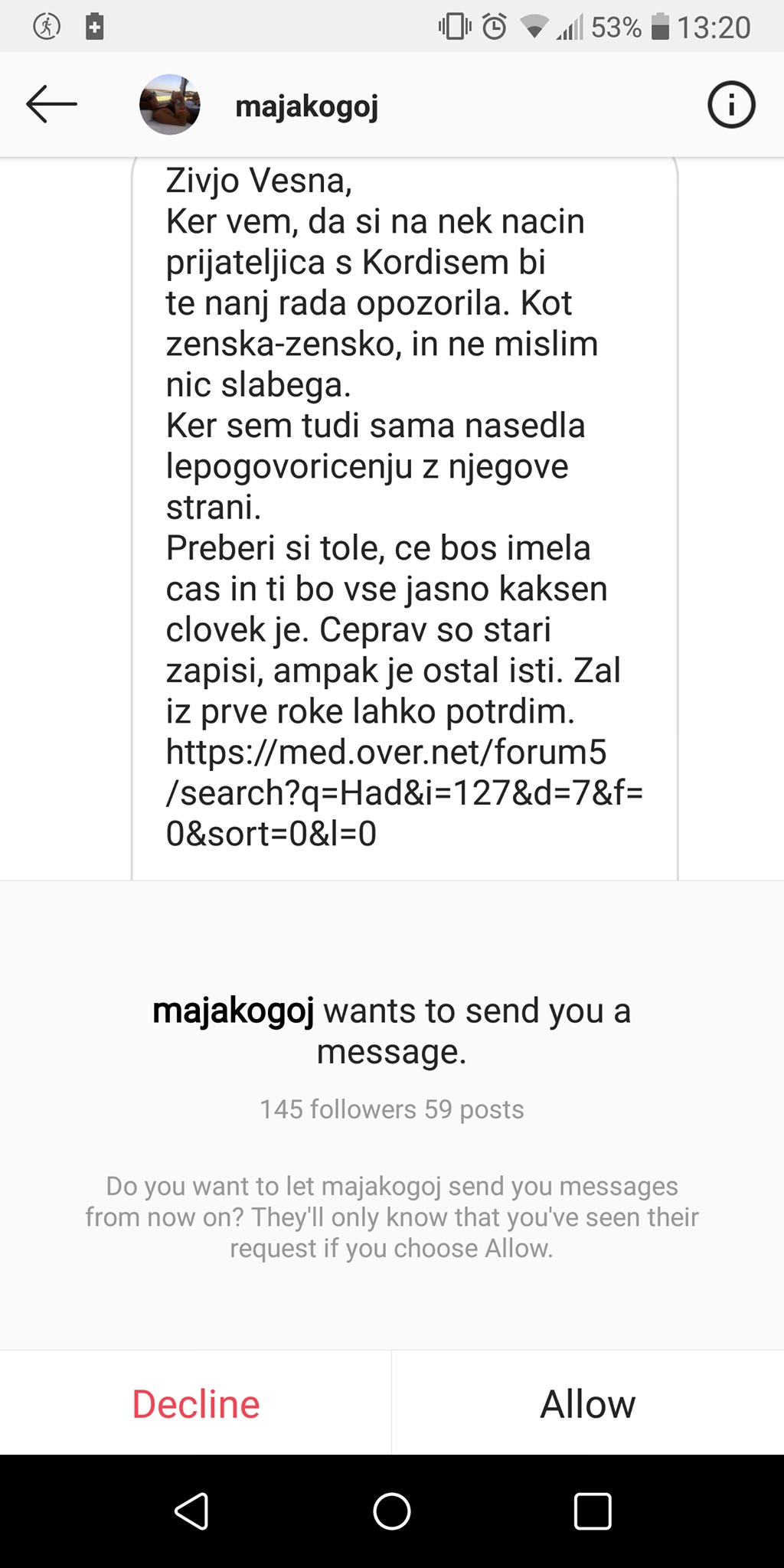Go back using the arrow icon

tap(51, 105)
